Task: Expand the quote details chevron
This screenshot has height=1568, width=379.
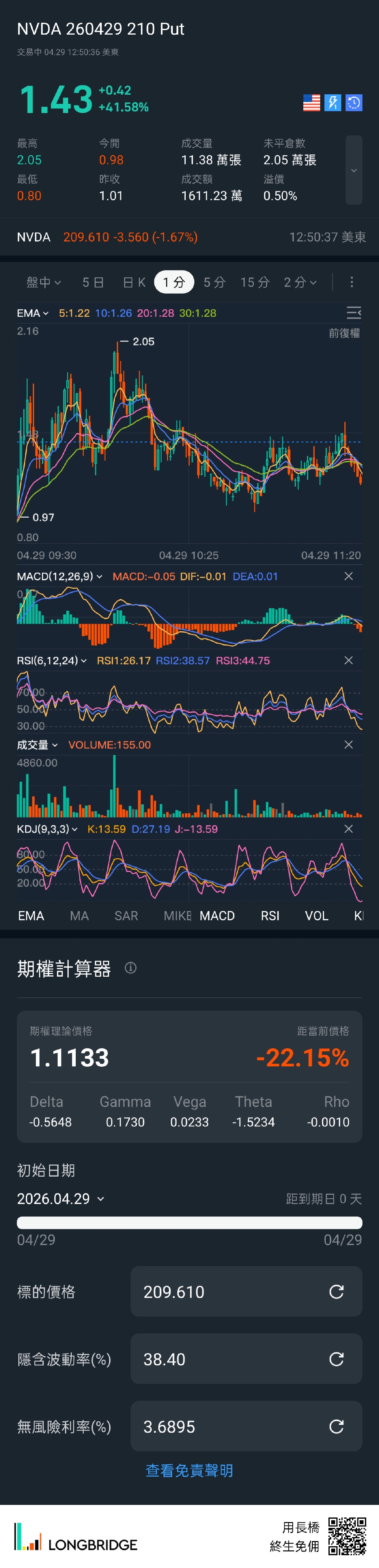Action: (x=353, y=171)
